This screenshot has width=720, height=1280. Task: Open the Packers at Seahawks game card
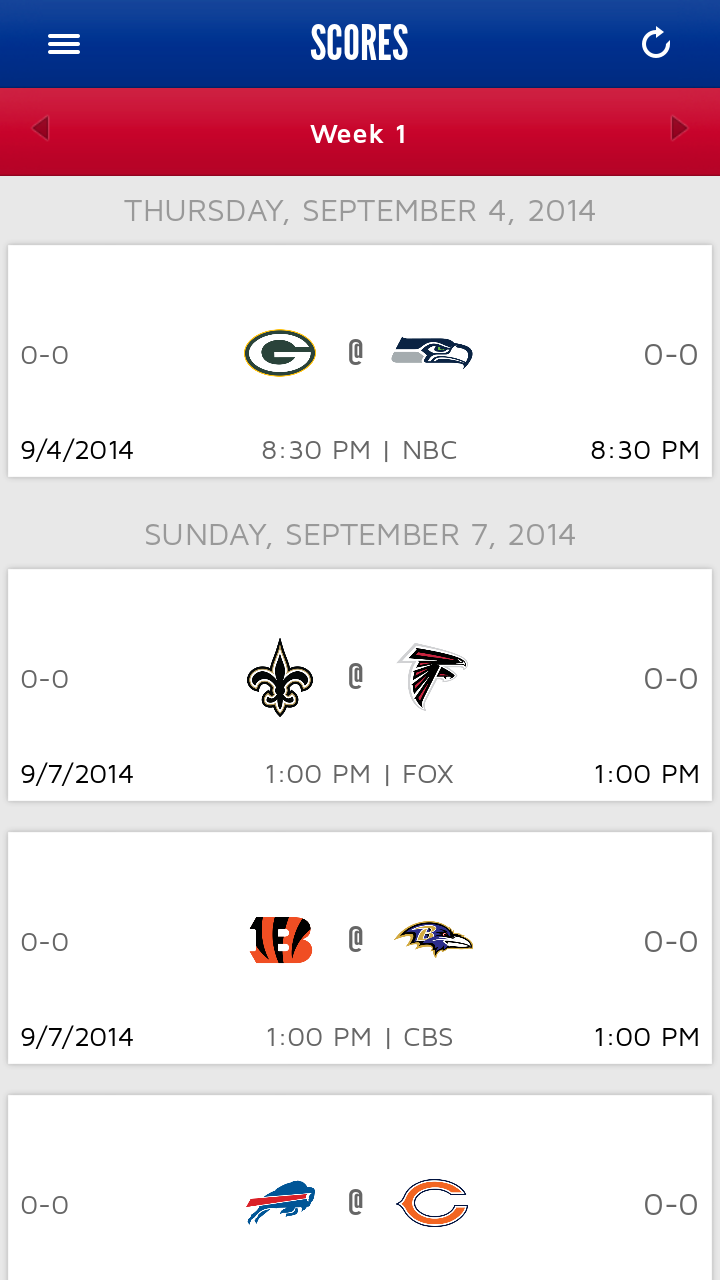[359, 360]
